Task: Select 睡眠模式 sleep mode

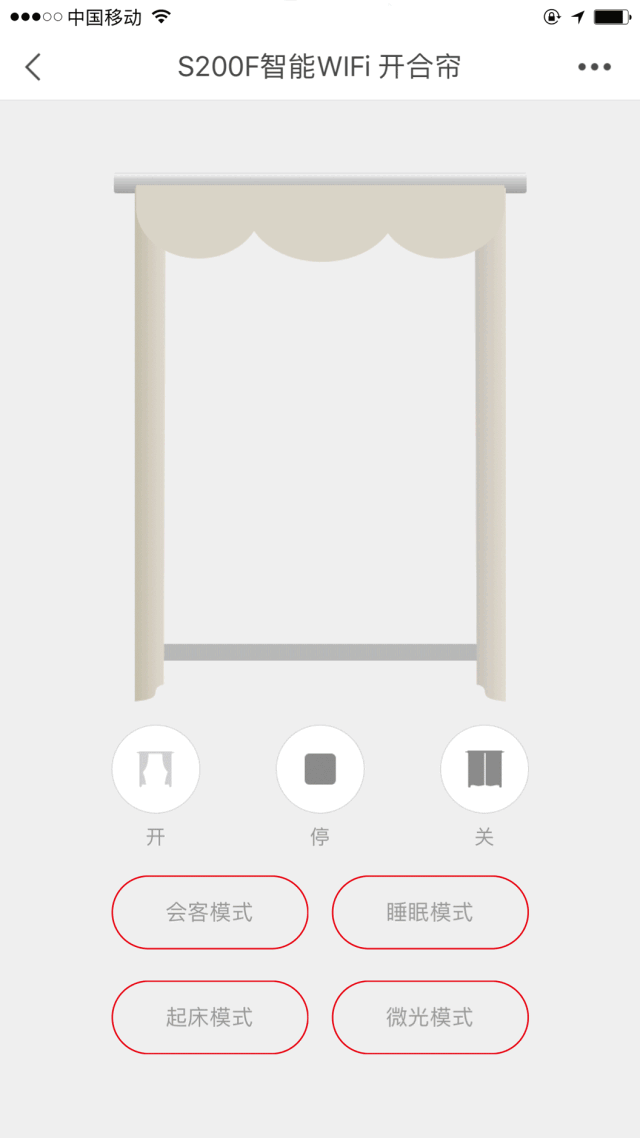Action: (x=430, y=912)
